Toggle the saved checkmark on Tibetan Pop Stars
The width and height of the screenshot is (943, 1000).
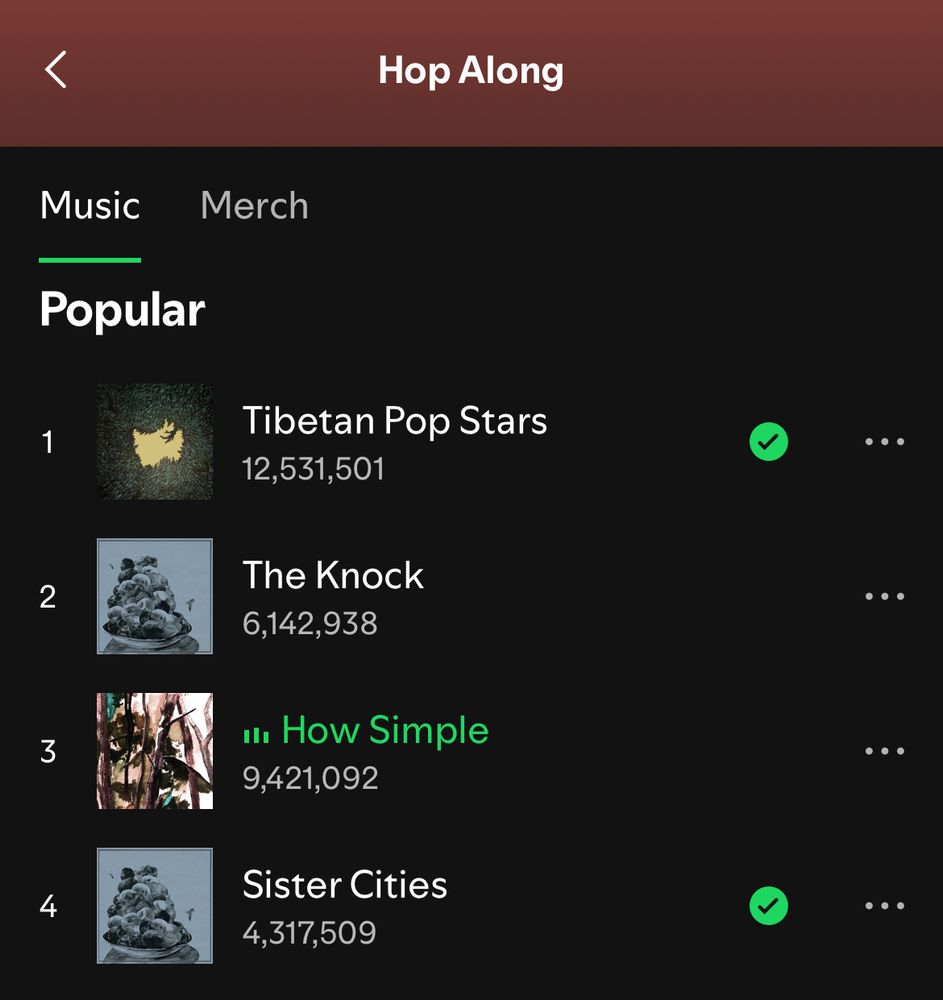(768, 441)
